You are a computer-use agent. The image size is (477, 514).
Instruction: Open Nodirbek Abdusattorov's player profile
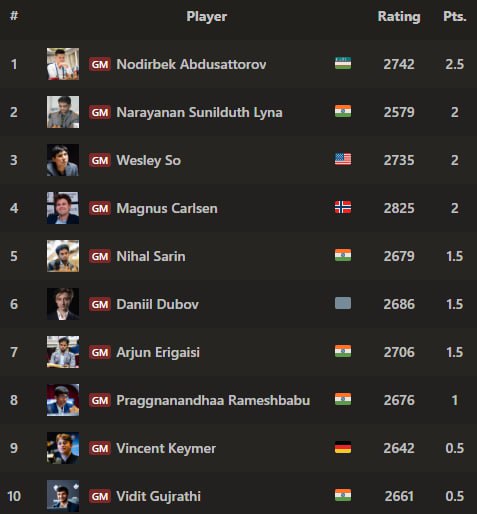tap(191, 64)
